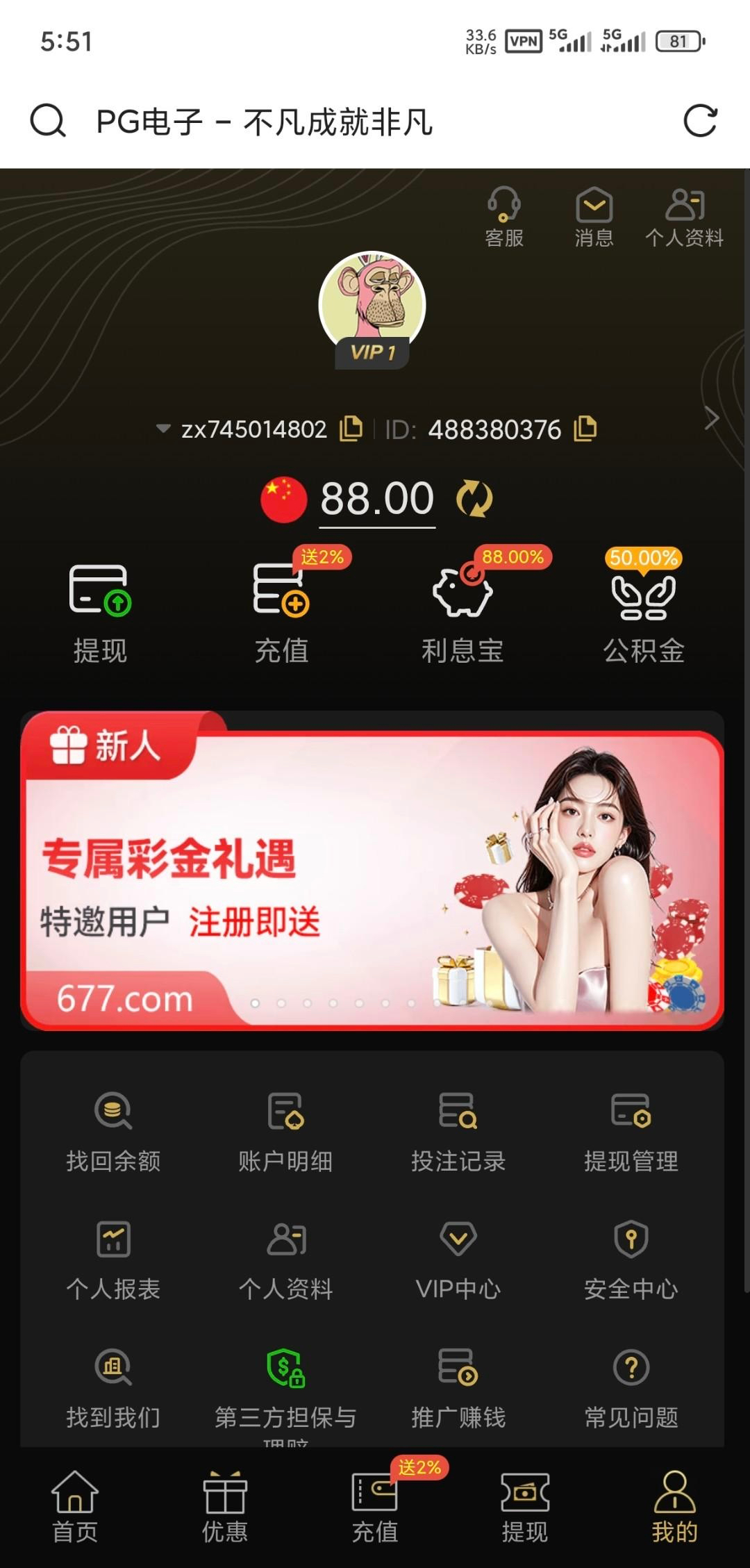Image resolution: width=750 pixels, height=1568 pixels.
Task: View 账户明细 account details
Action: (285, 1129)
